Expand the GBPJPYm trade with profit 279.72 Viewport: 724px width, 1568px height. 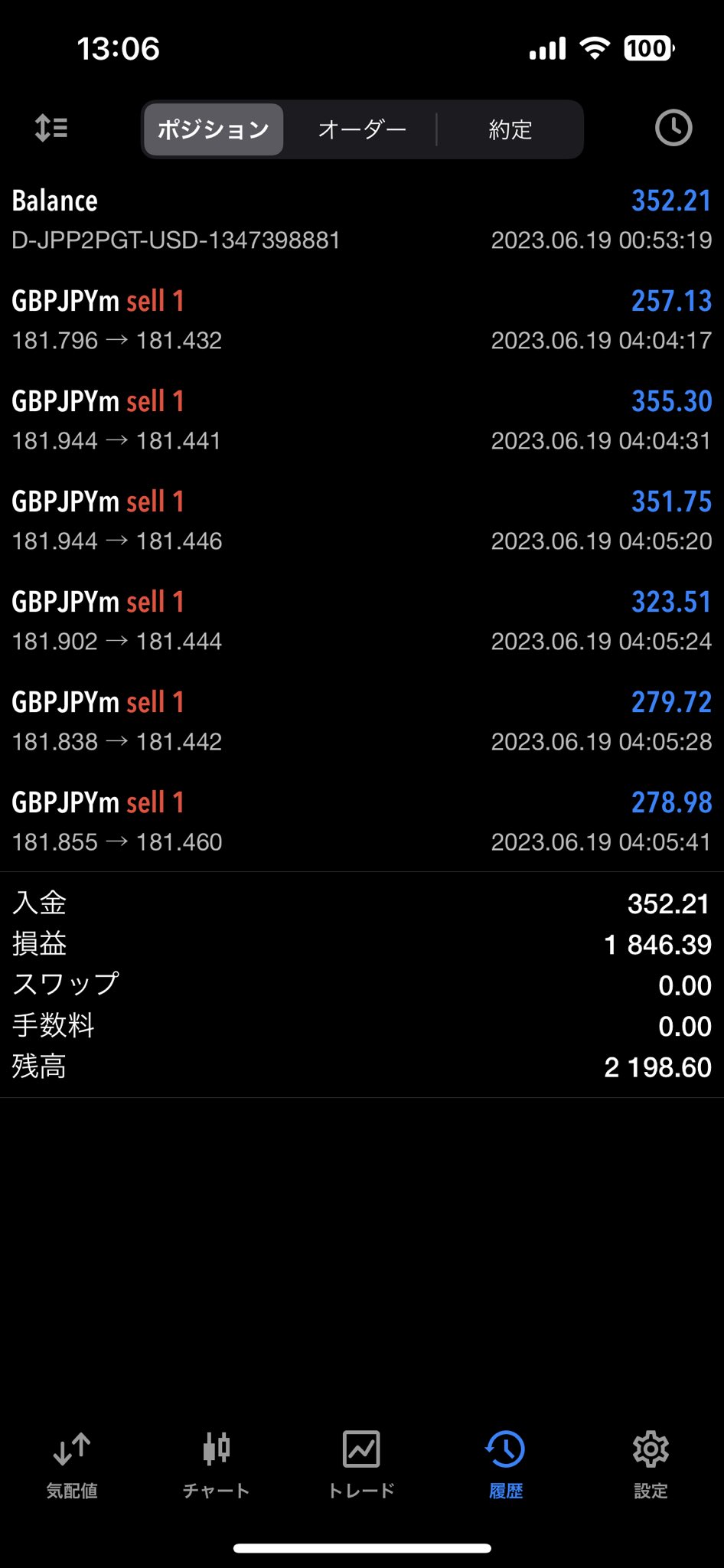click(362, 721)
